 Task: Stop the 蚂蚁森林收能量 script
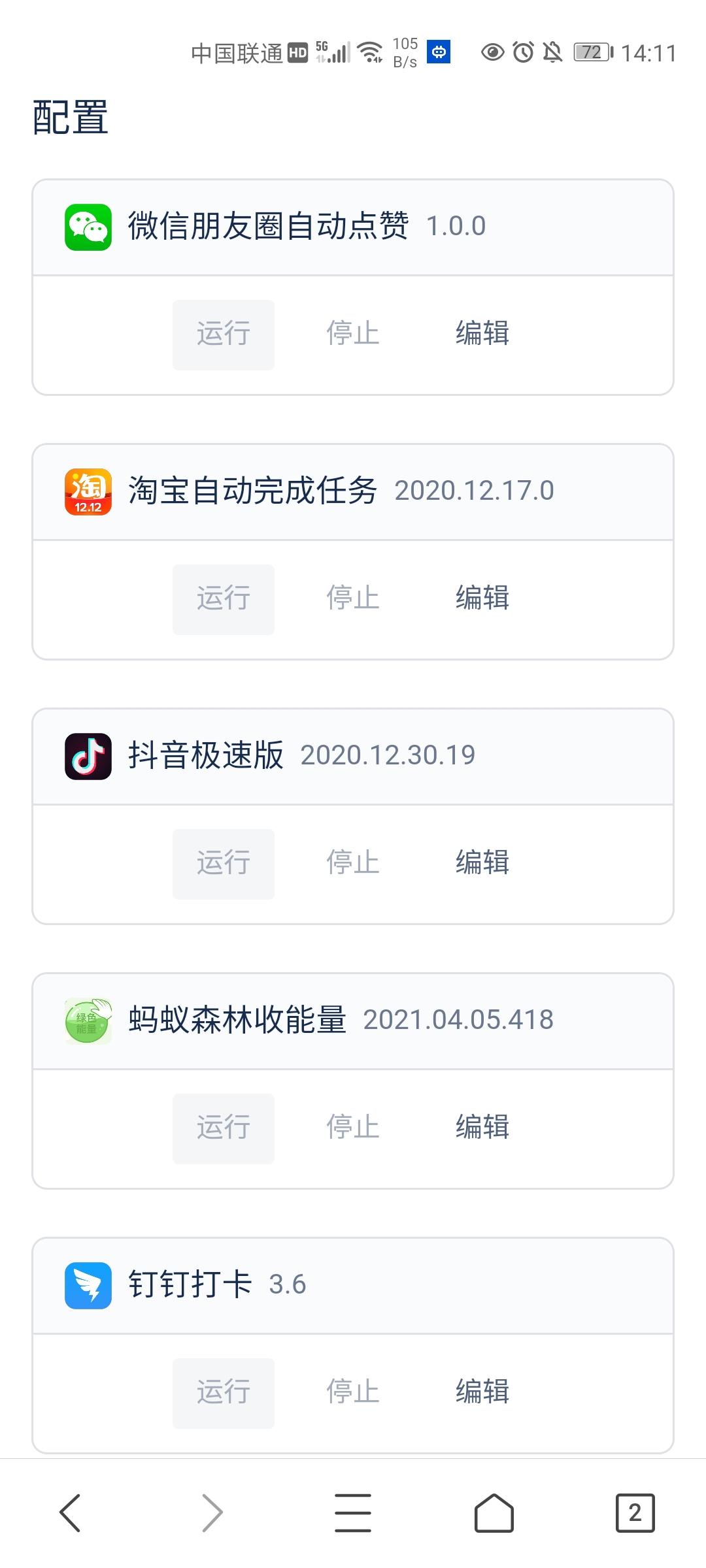pyautogui.click(x=353, y=1128)
